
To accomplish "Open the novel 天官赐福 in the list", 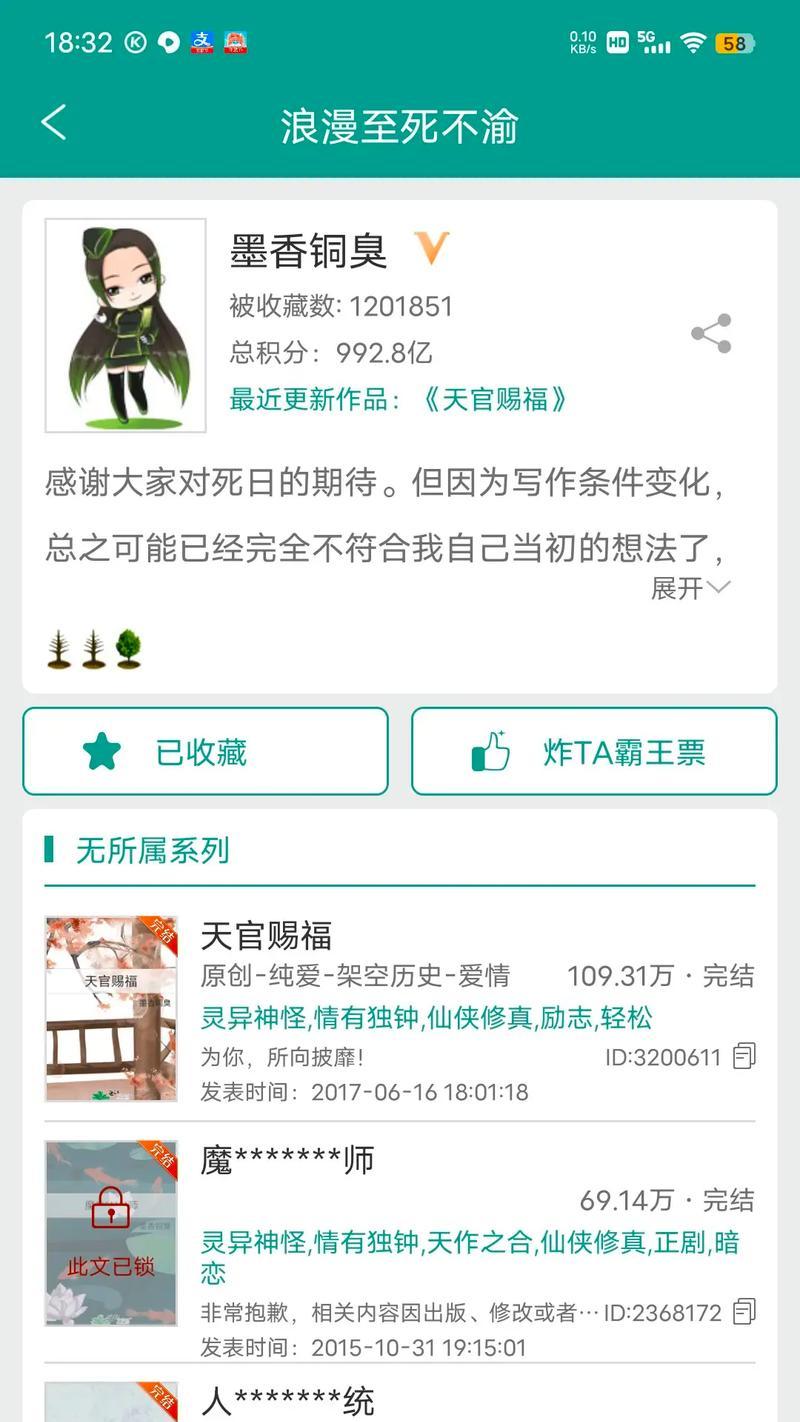I will pyautogui.click(x=400, y=1009).
